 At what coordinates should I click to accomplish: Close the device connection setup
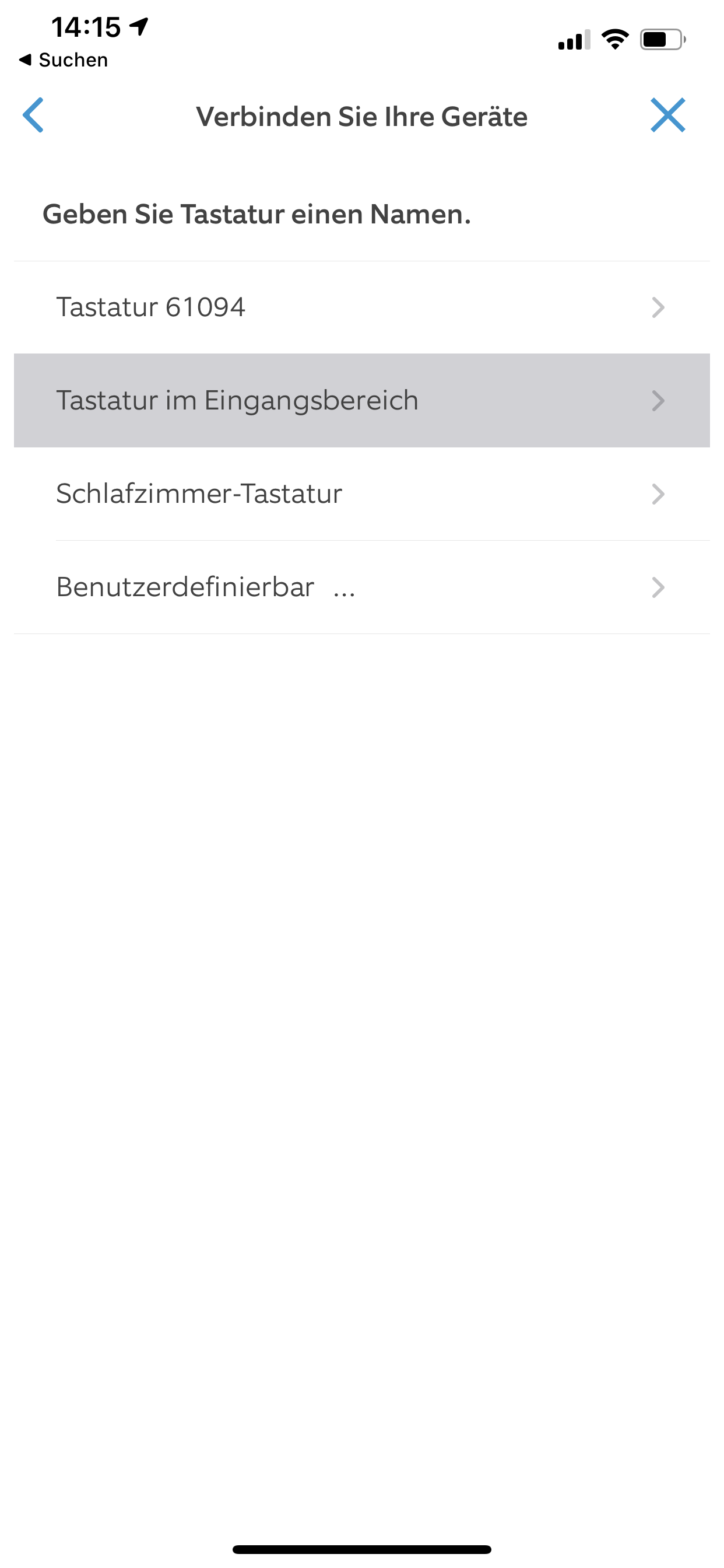(x=667, y=115)
